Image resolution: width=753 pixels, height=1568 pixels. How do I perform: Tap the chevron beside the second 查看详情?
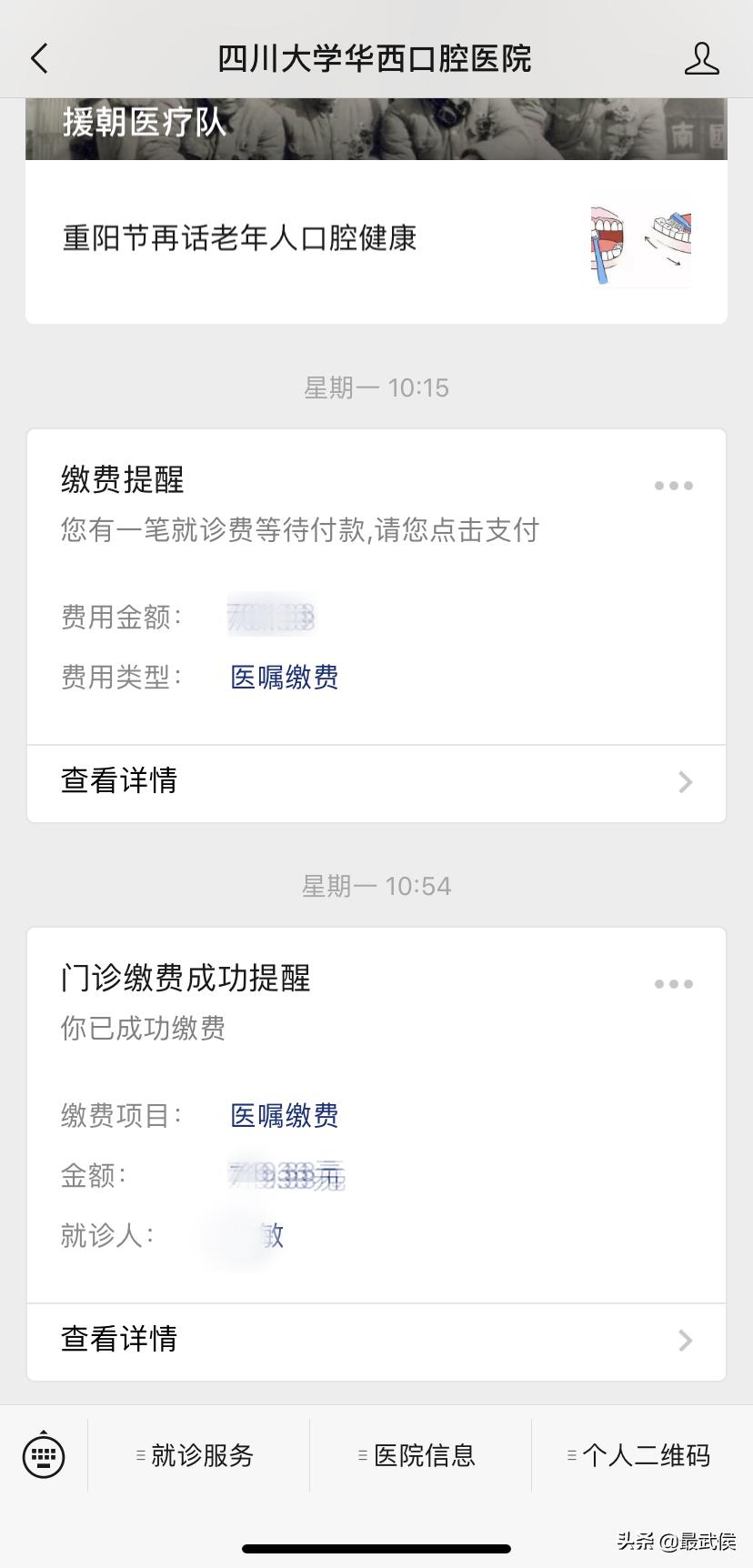[685, 1340]
